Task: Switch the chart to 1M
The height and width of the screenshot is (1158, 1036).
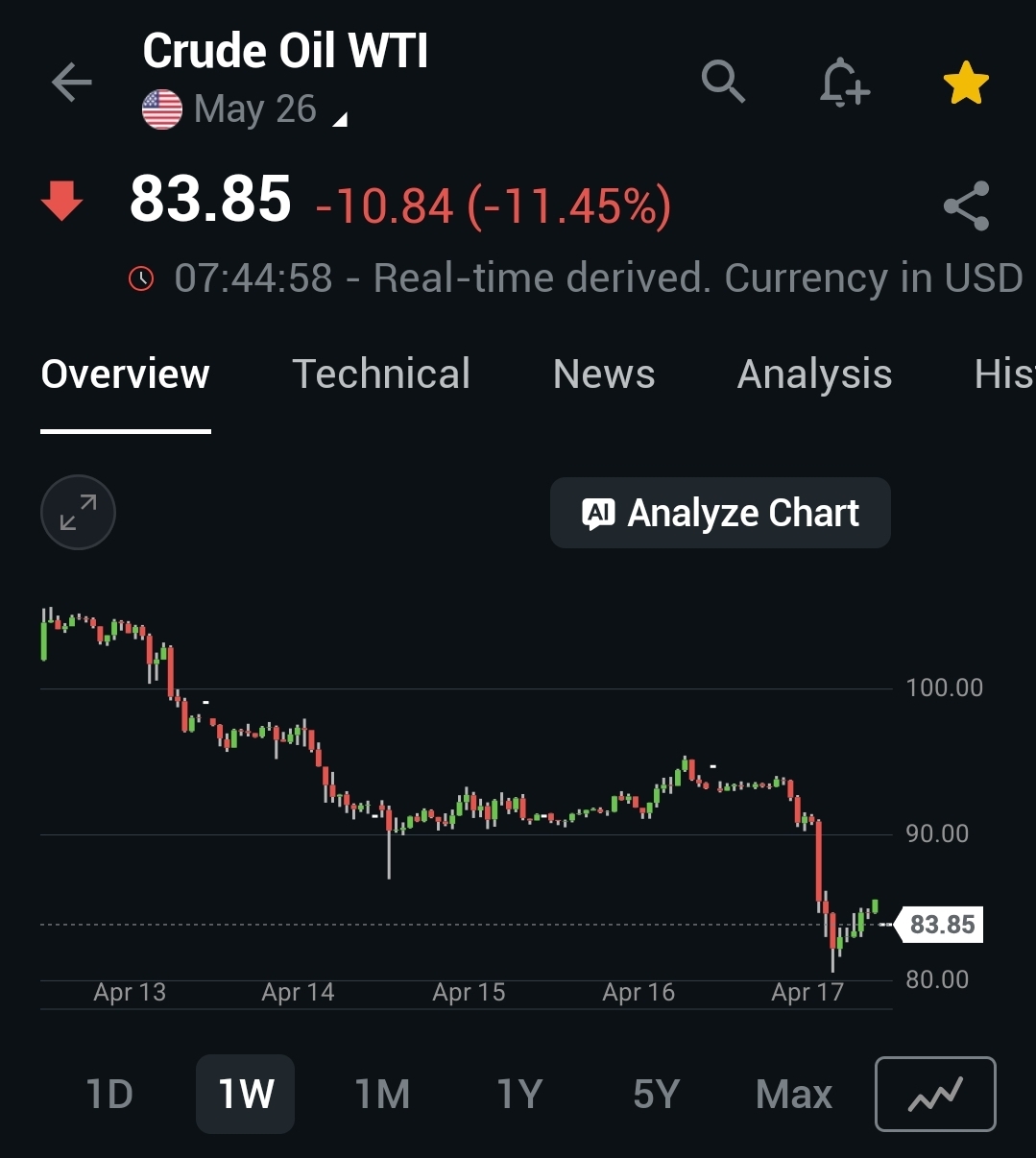Action: pyautogui.click(x=382, y=1095)
